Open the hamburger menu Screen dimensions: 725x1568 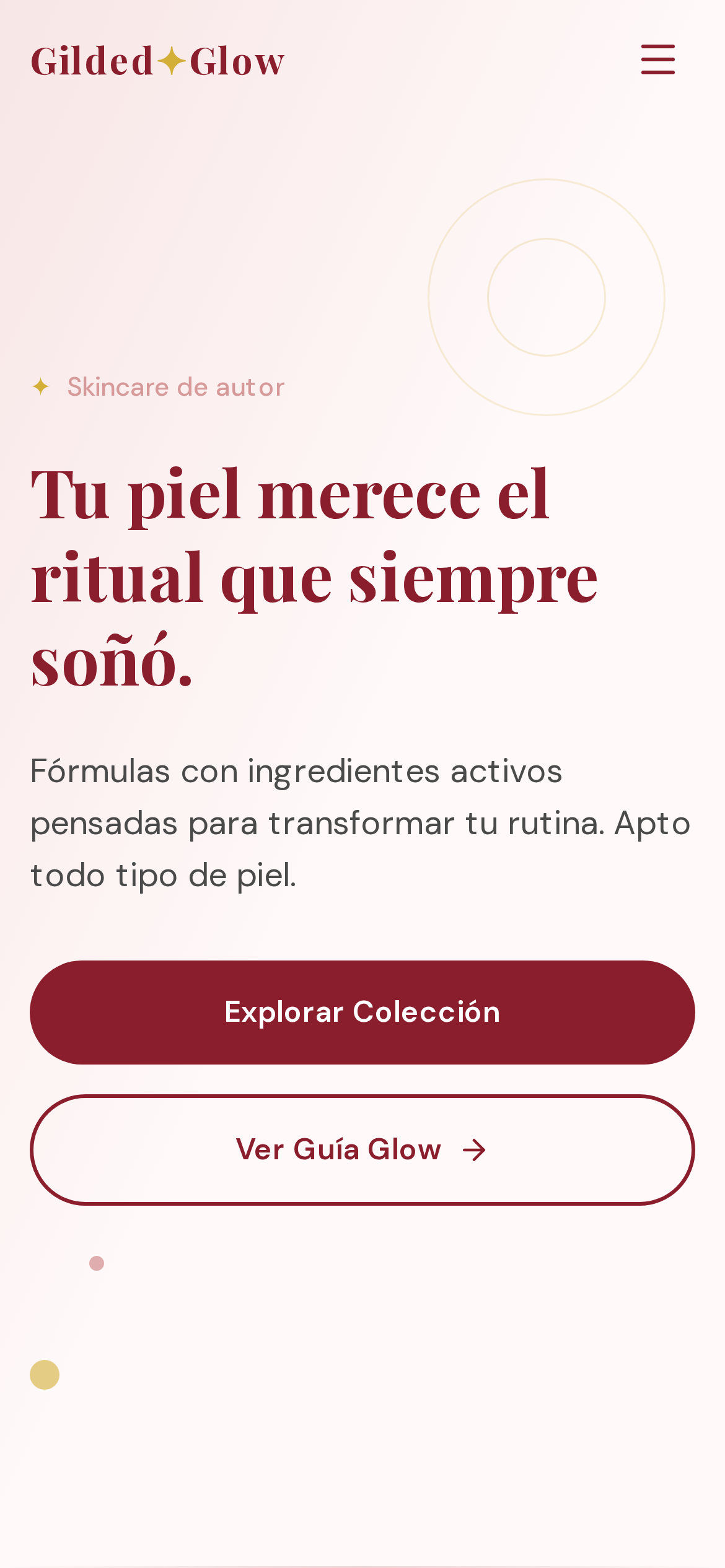coord(657,59)
